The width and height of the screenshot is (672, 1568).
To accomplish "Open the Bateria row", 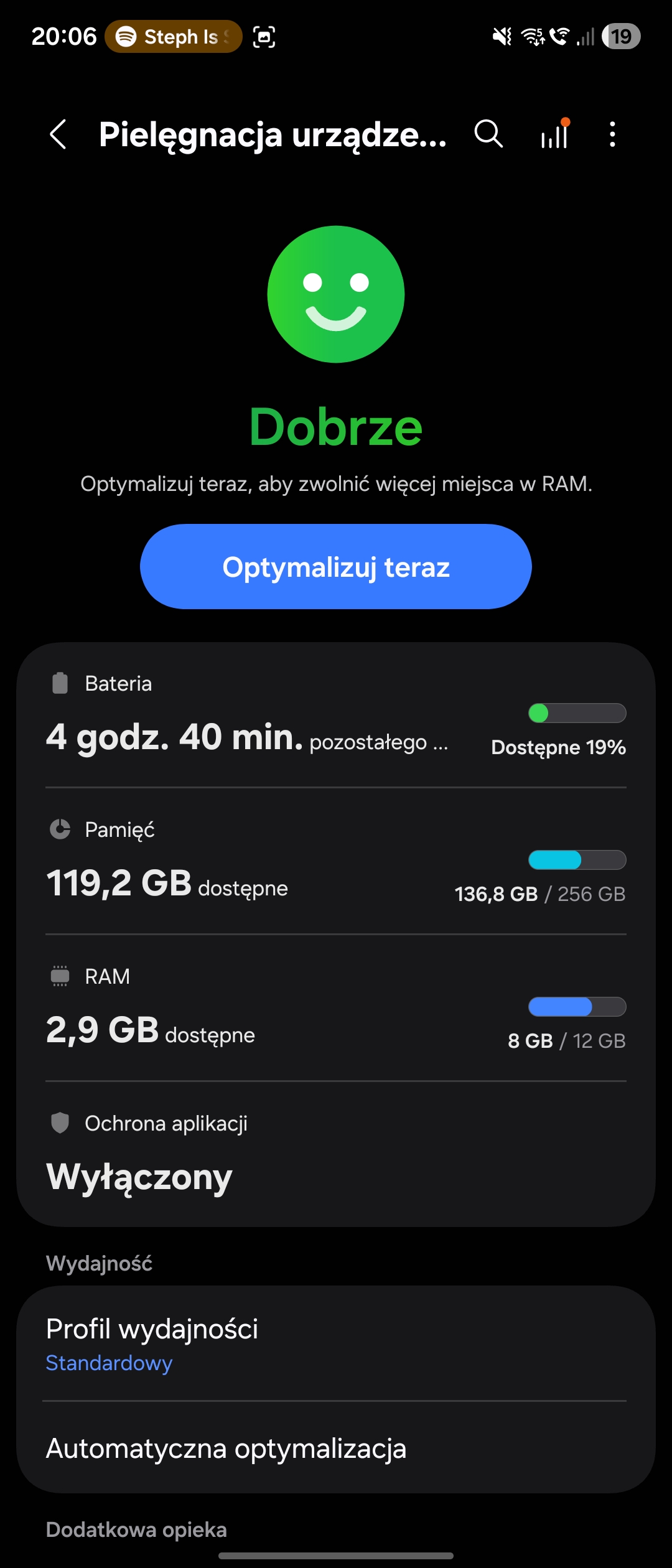I will coord(336,716).
